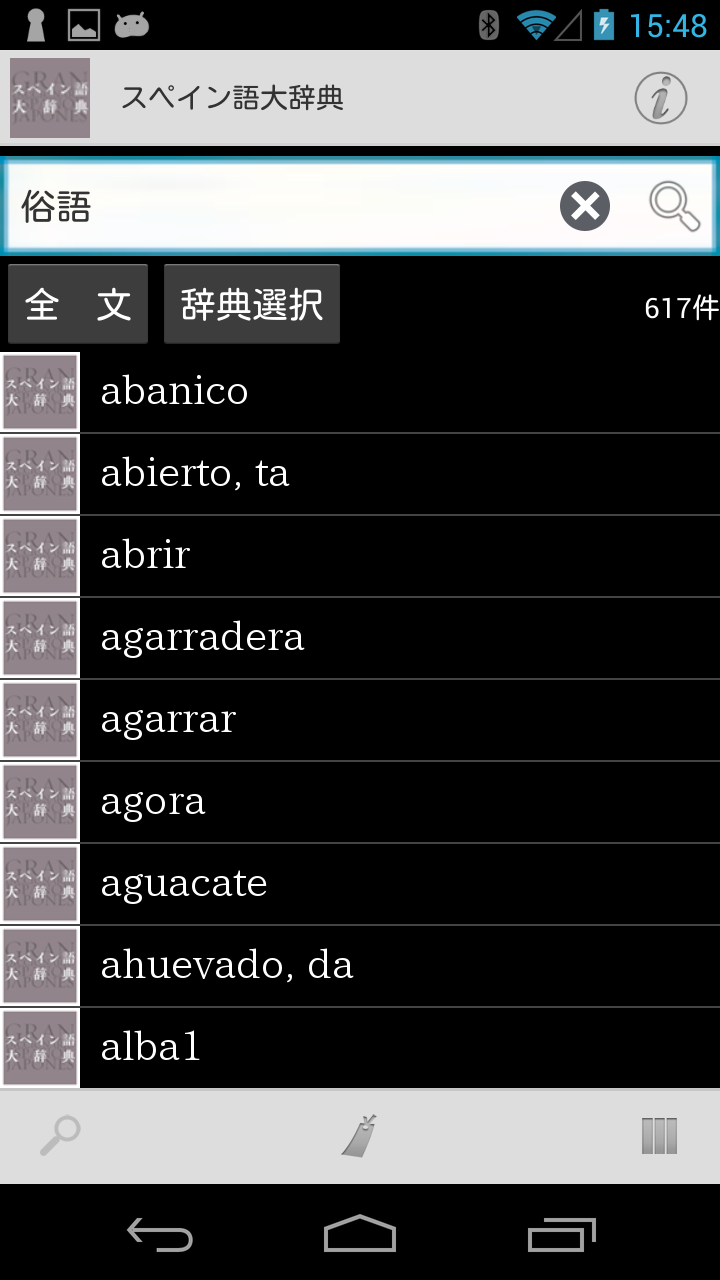
Task: Select the bottom search magnifier tab
Action: pyautogui.click(x=60, y=1136)
